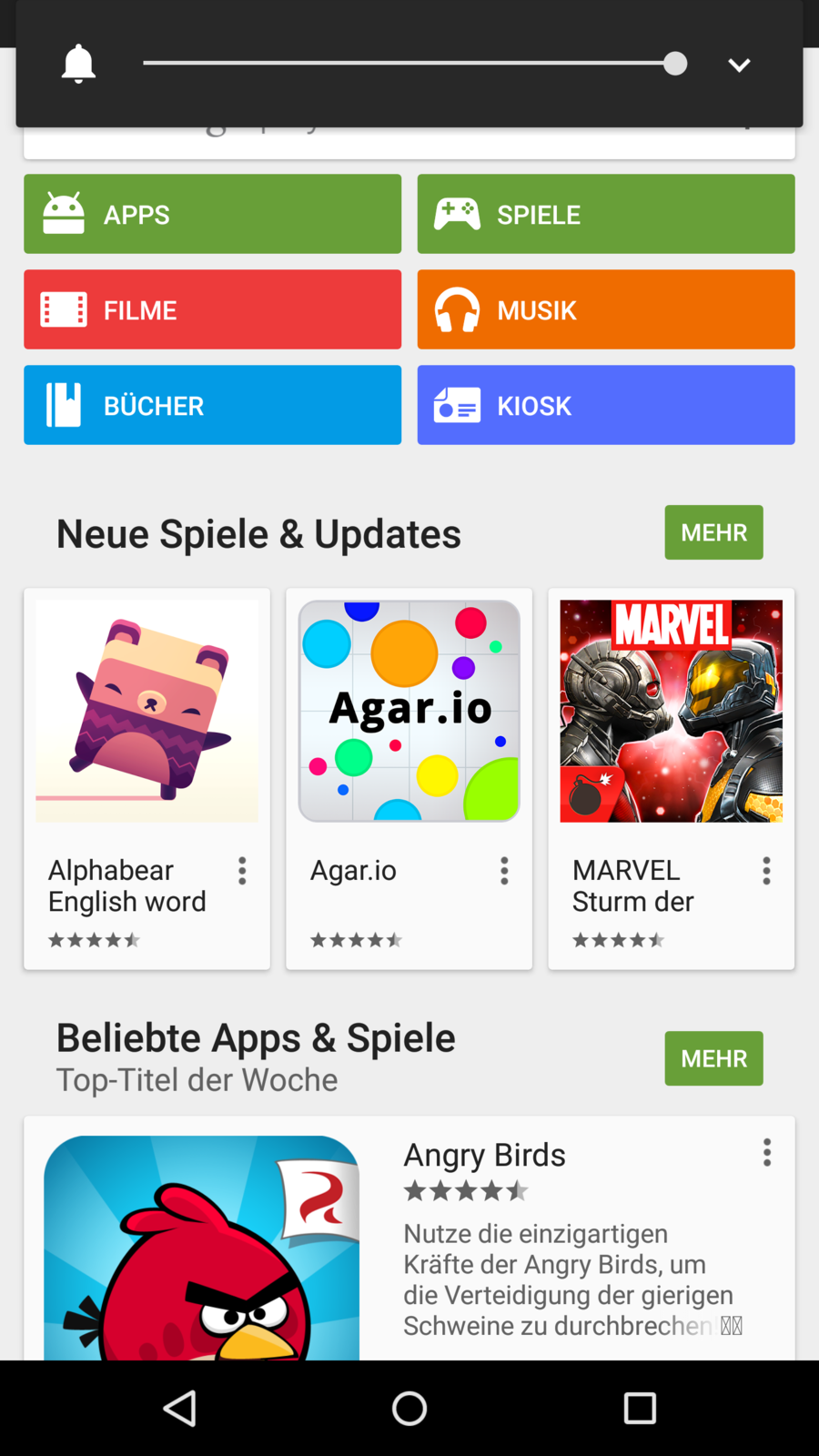
Task: Open the options menu for Agar.io
Action: (504, 871)
